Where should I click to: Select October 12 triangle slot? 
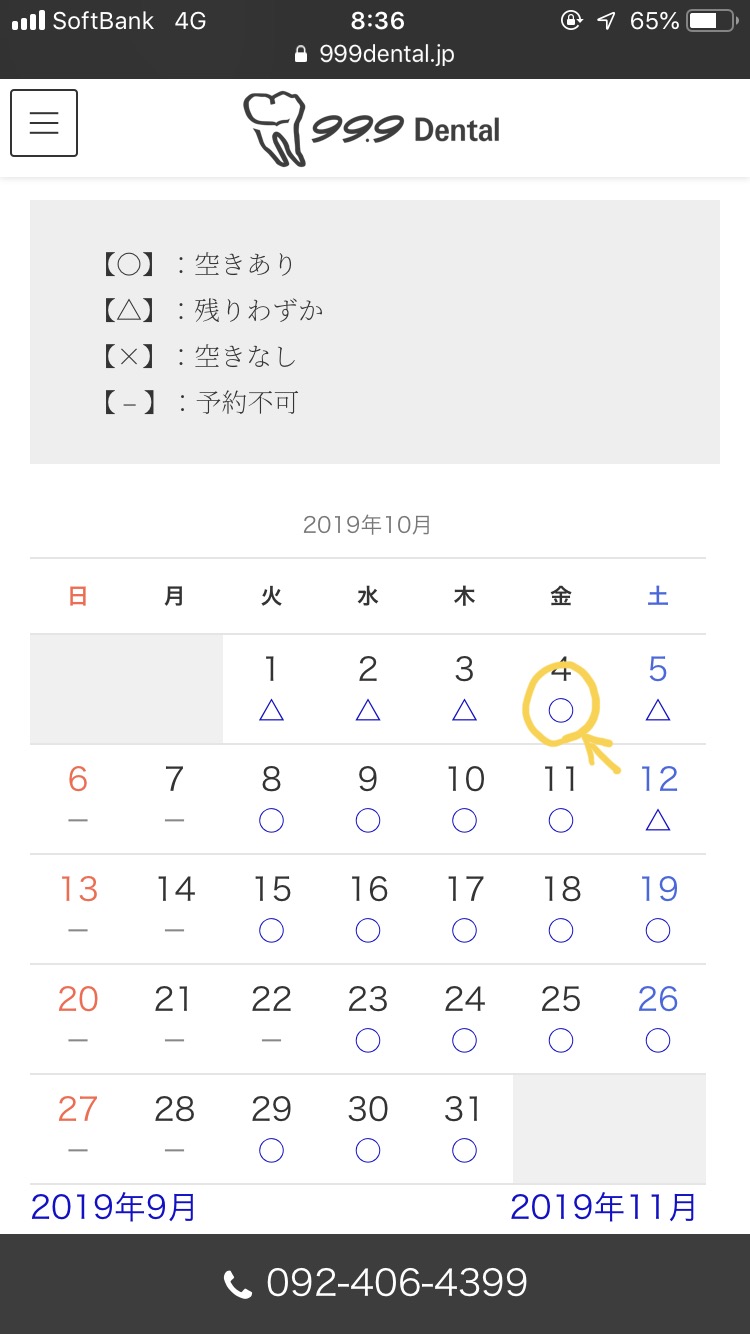tap(657, 821)
